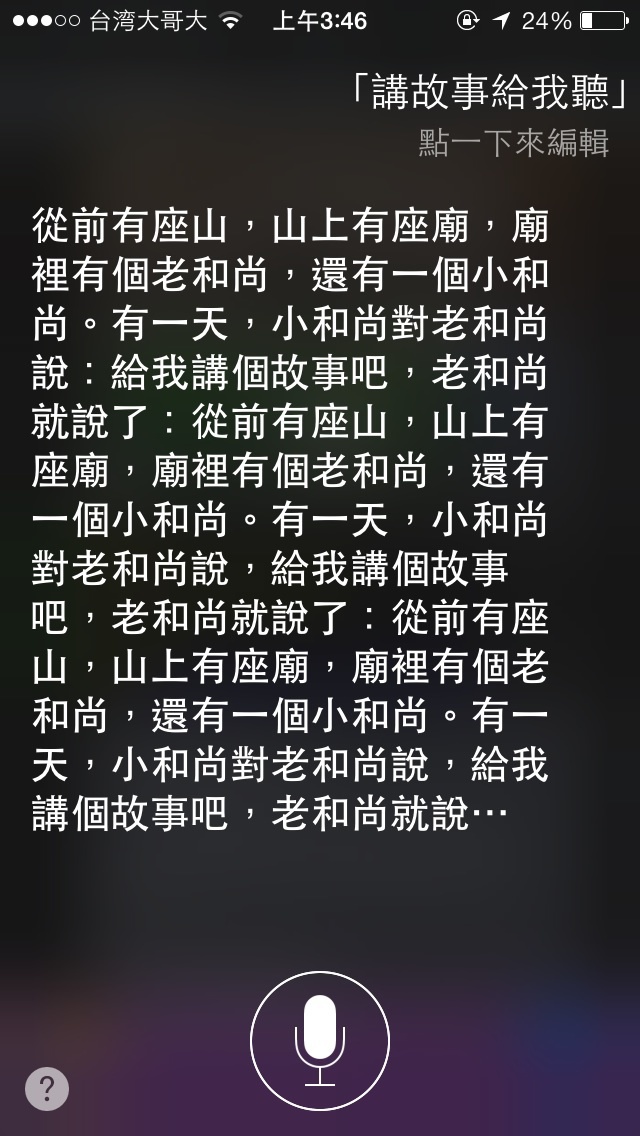Tap the microphone button to speak
The image size is (640, 1136).
pyautogui.click(x=319, y=1040)
